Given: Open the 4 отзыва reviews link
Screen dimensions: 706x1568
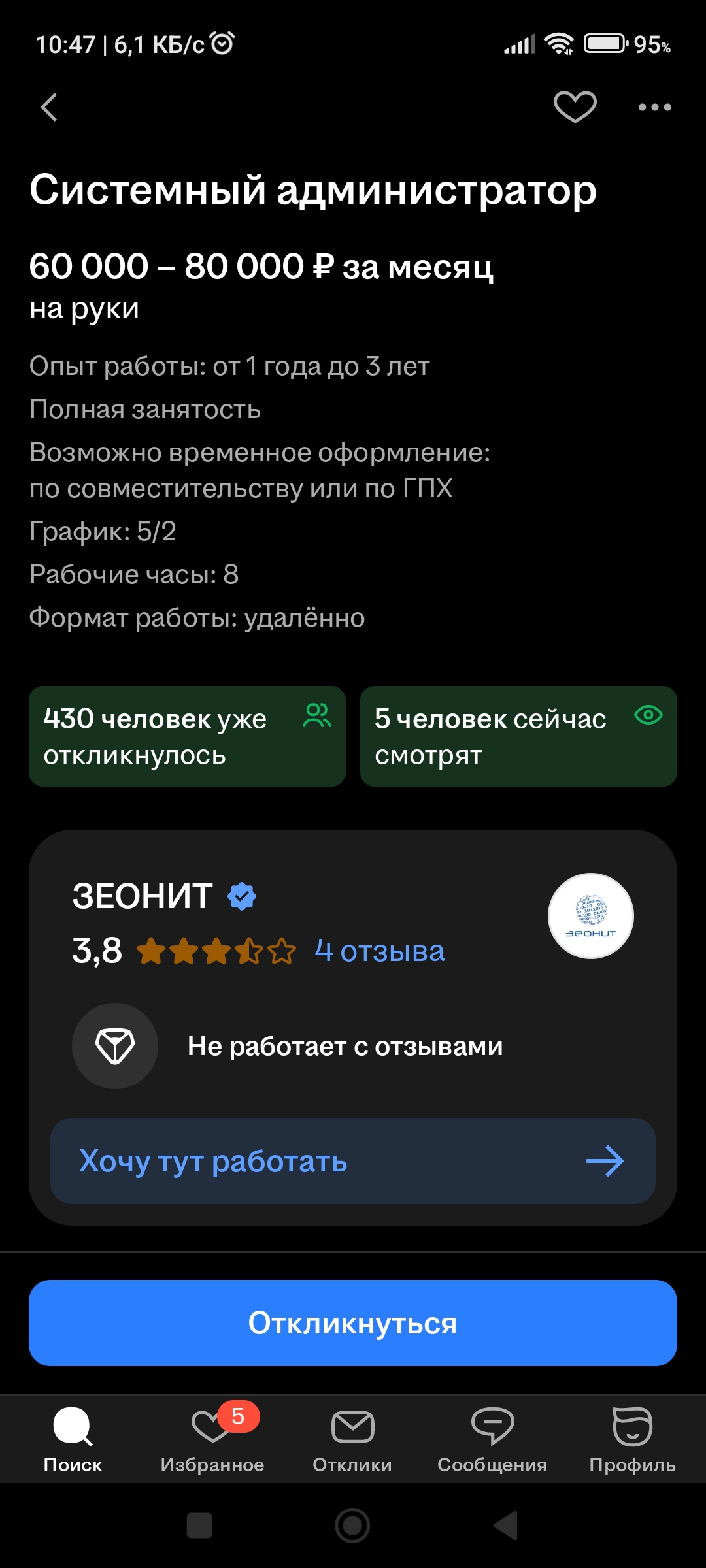Looking at the screenshot, I should 379,951.
